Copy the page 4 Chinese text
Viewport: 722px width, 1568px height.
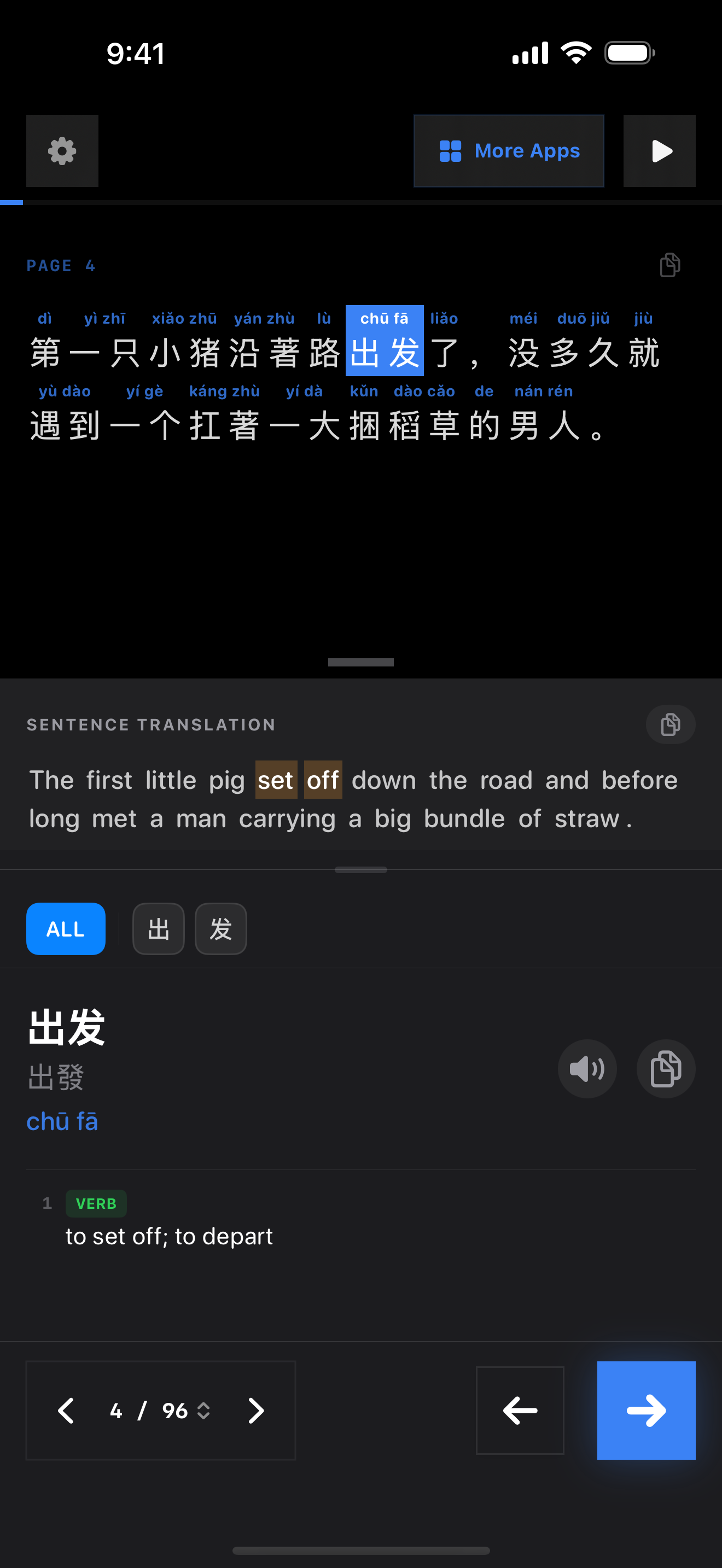pos(669,265)
